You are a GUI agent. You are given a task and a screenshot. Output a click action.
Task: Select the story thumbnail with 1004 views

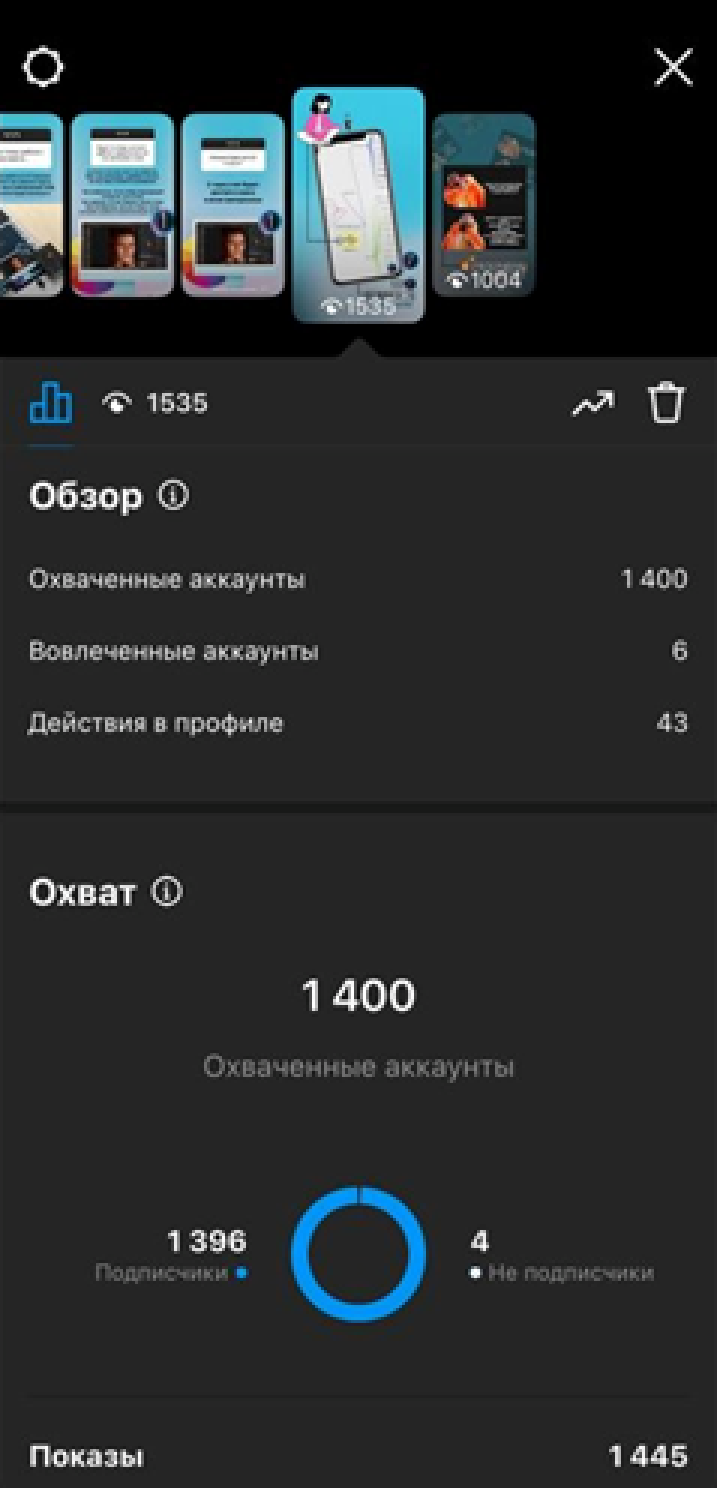tap(483, 205)
